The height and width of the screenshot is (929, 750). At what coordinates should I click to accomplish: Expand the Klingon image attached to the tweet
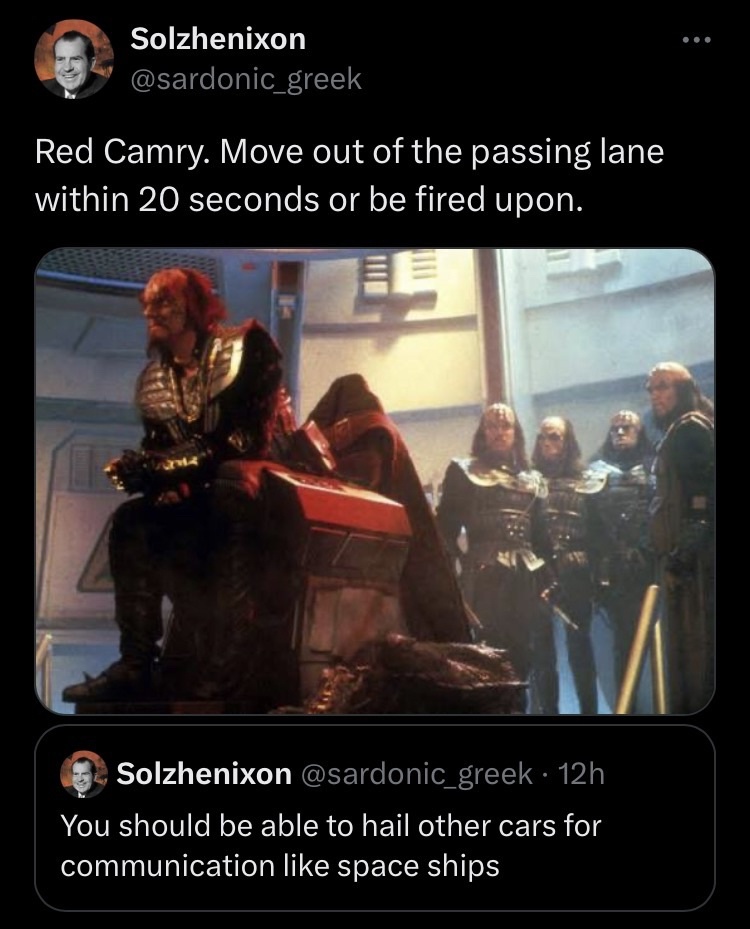(x=375, y=480)
